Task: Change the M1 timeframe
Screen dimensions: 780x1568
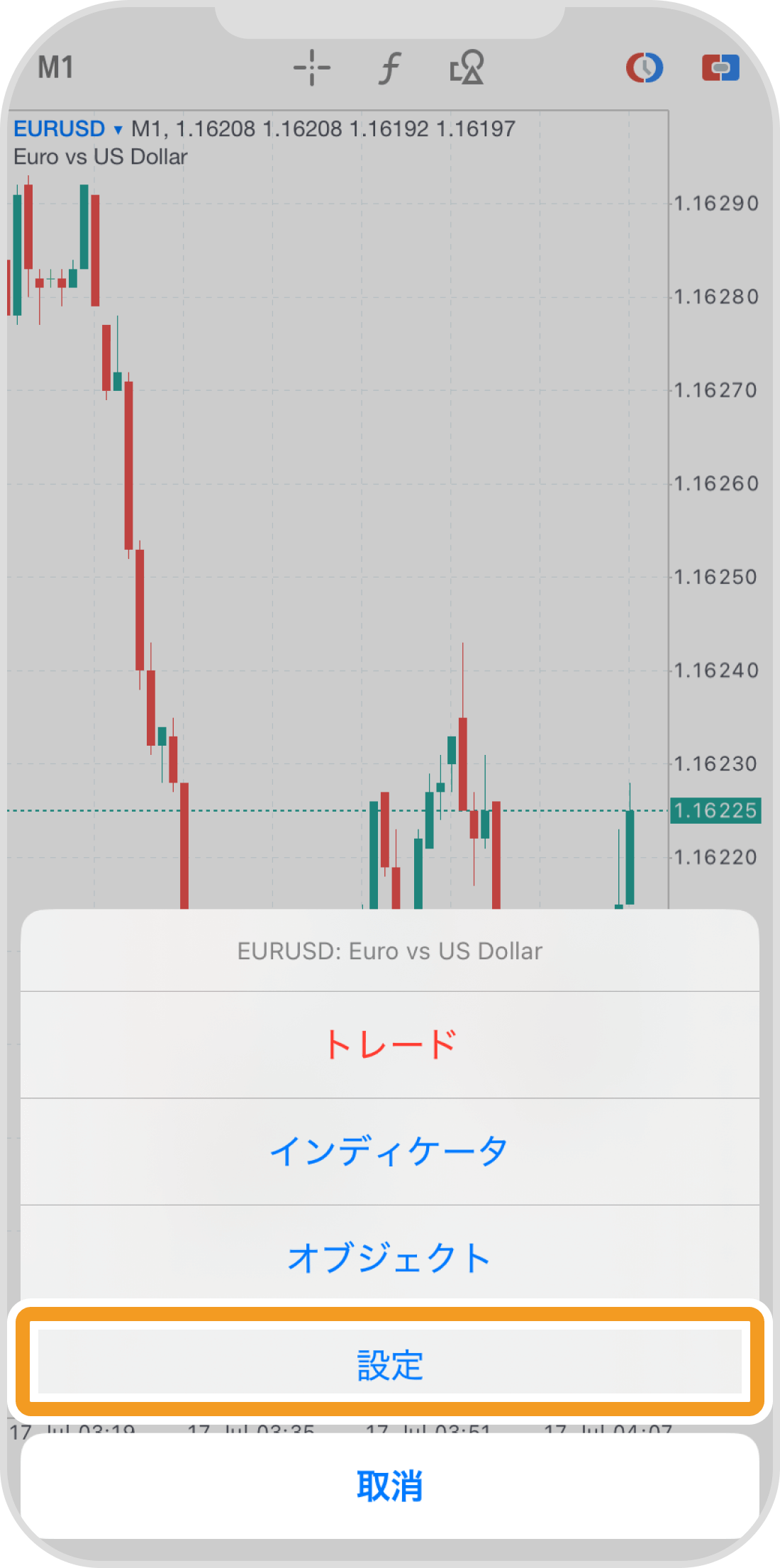Action: [55, 68]
